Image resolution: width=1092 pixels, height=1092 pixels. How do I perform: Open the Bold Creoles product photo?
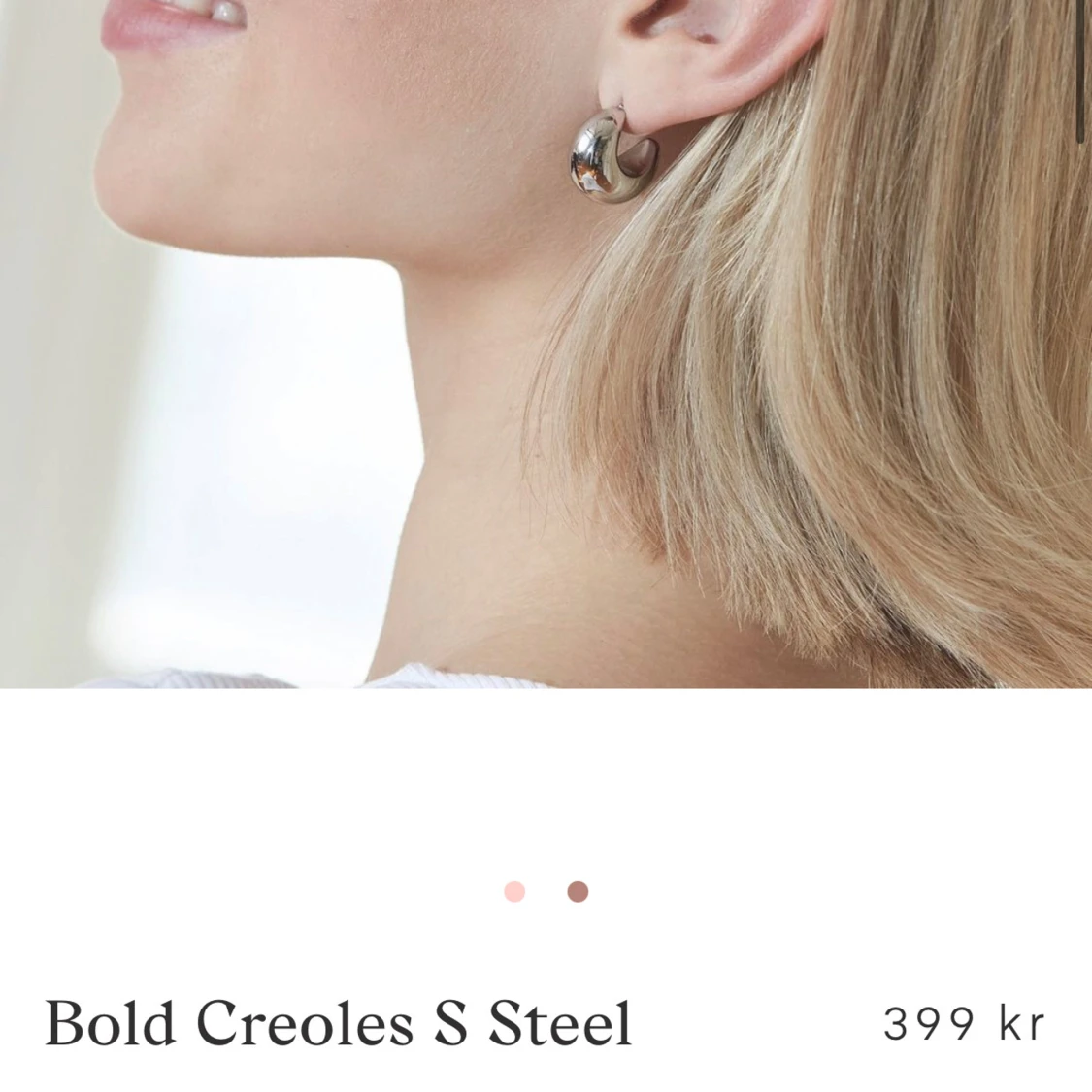click(x=546, y=344)
